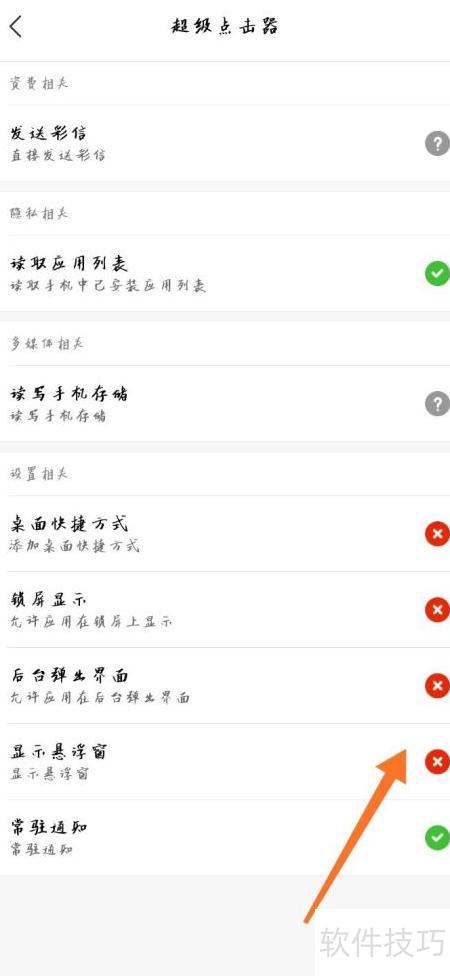Open the 读写手机存储 permission row

(225, 403)
